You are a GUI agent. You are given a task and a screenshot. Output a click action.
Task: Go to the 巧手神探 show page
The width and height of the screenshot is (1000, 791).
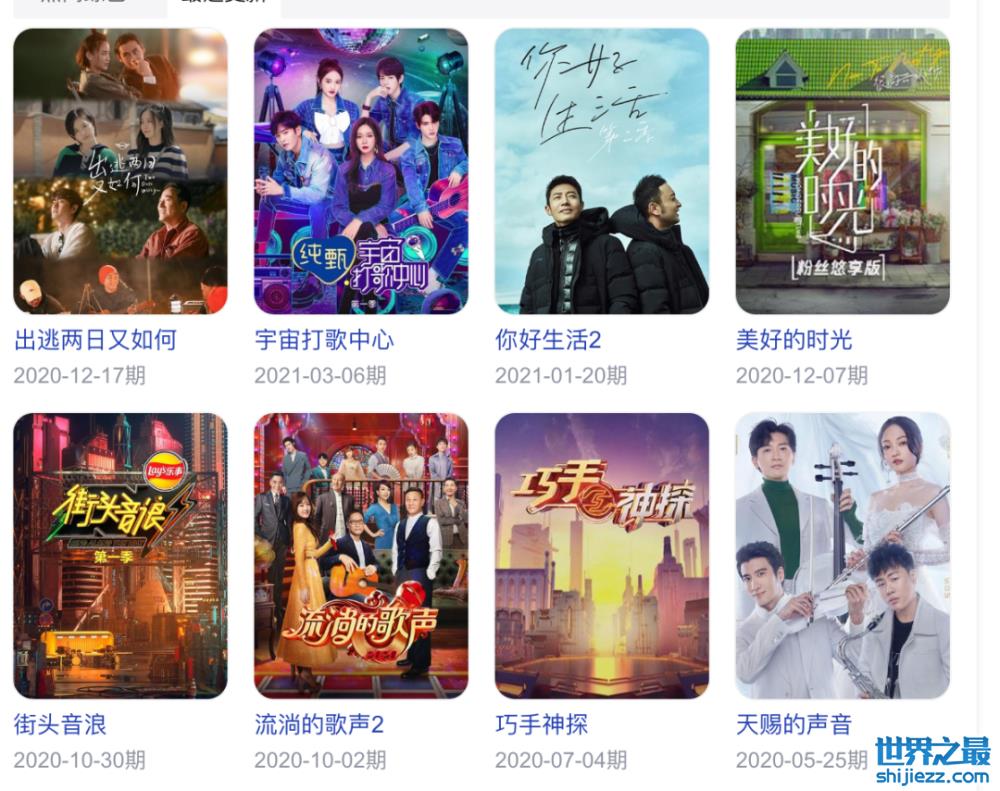602,555
